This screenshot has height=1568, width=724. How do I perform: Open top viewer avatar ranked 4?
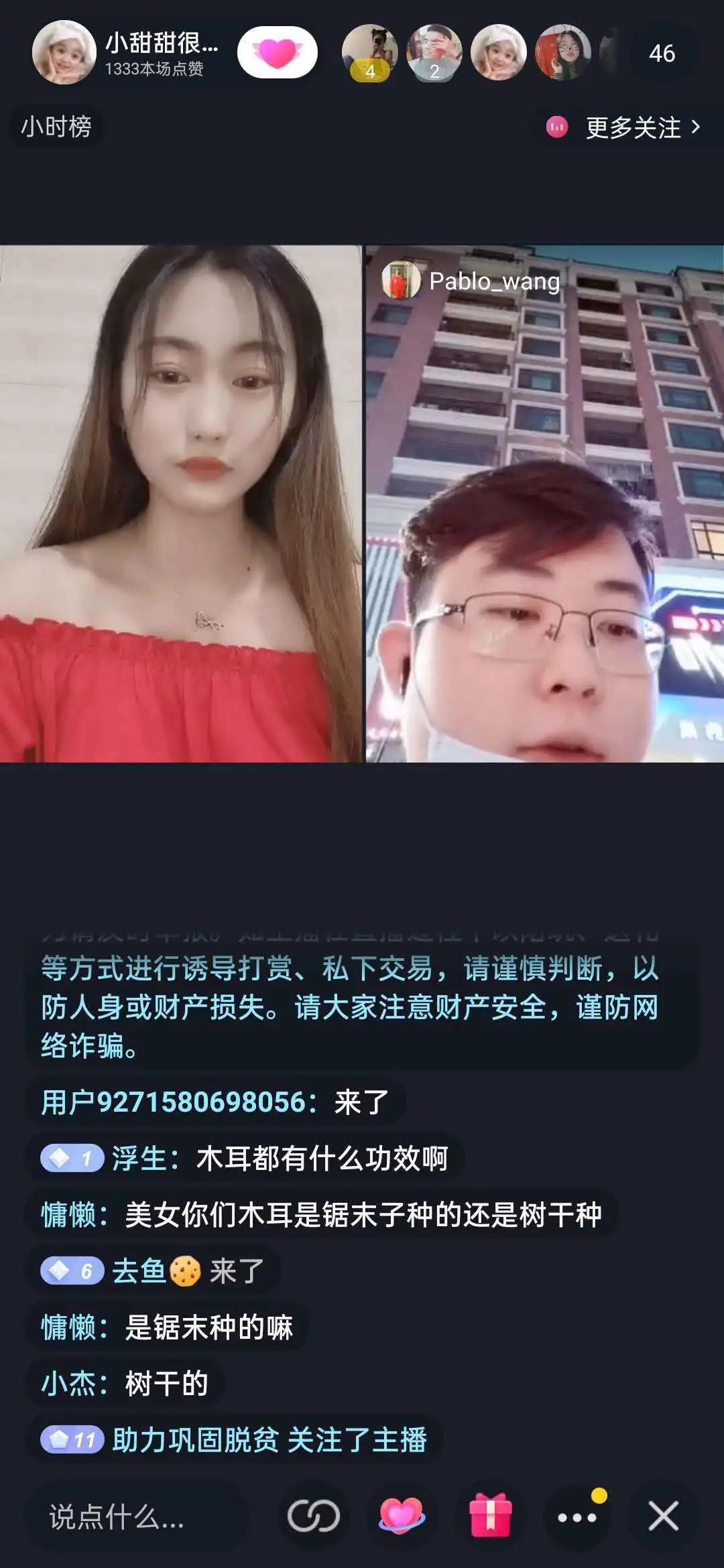point(369,52)
